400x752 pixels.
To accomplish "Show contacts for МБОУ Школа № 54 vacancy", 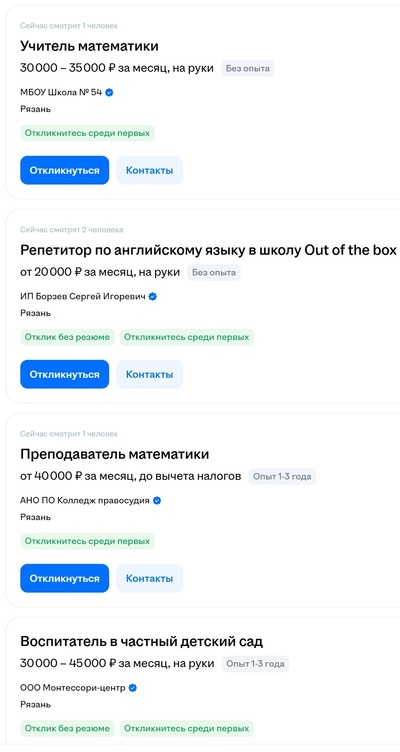I will click(149, 170).
